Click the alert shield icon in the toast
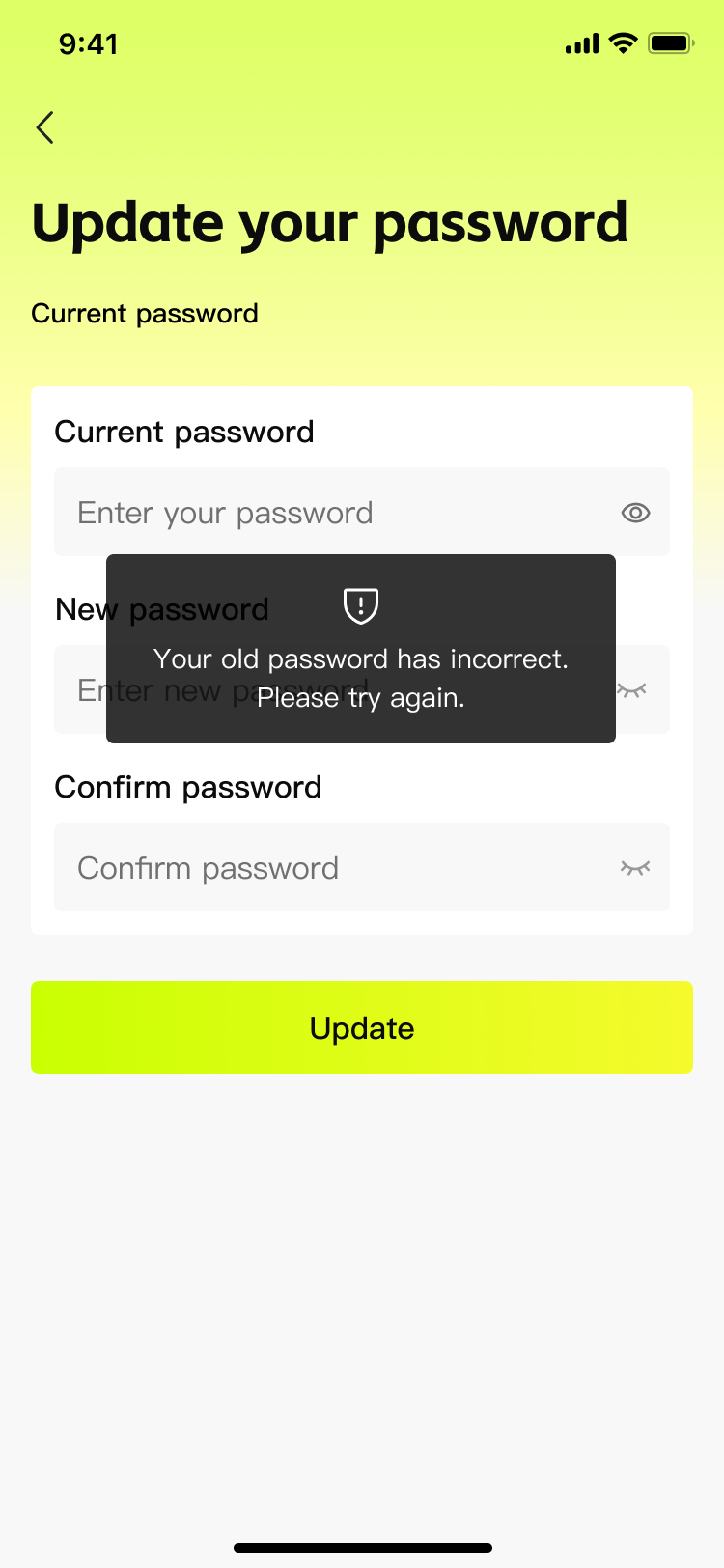 point(360,606)
